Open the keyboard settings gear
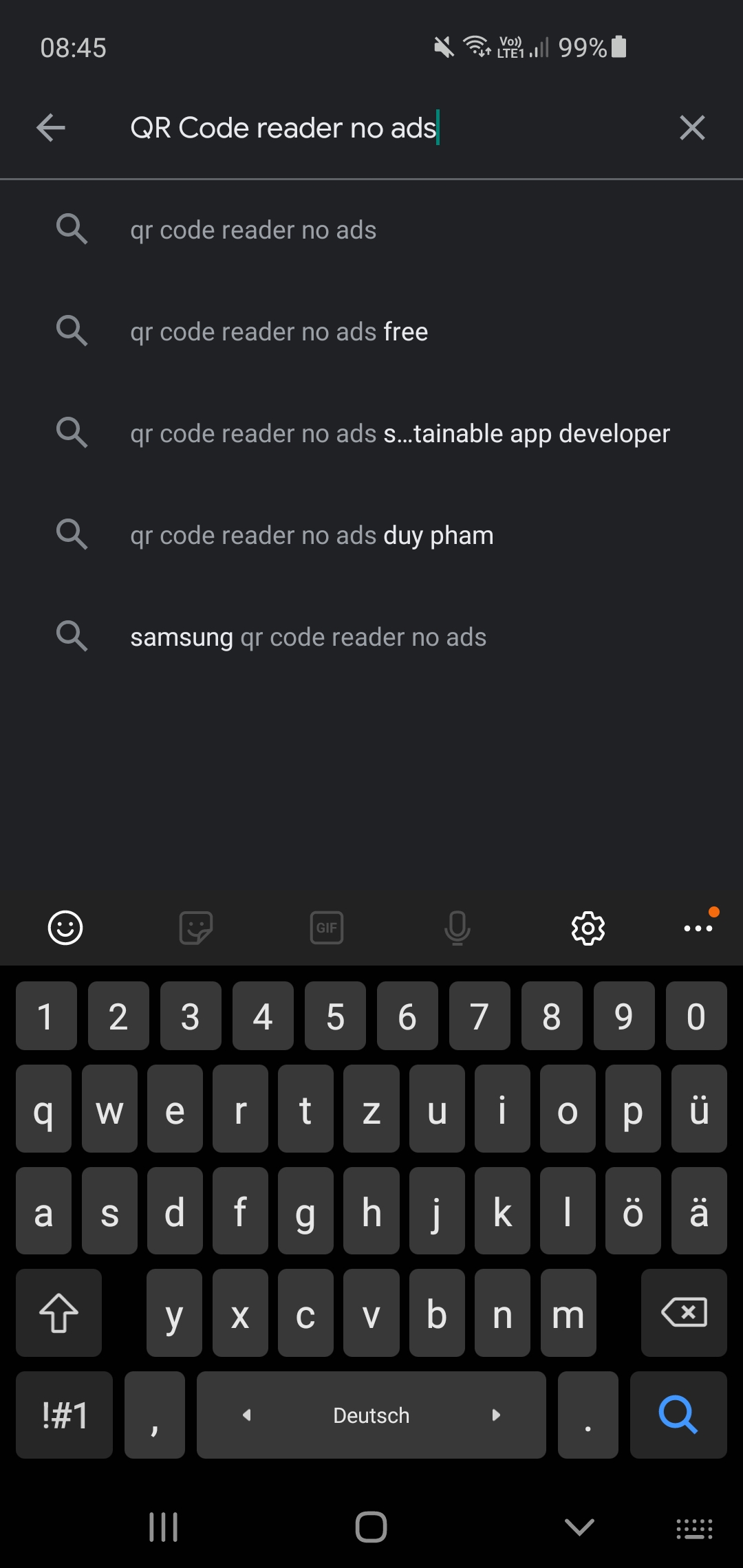The image size is (743, 1568). coord(588,928)
